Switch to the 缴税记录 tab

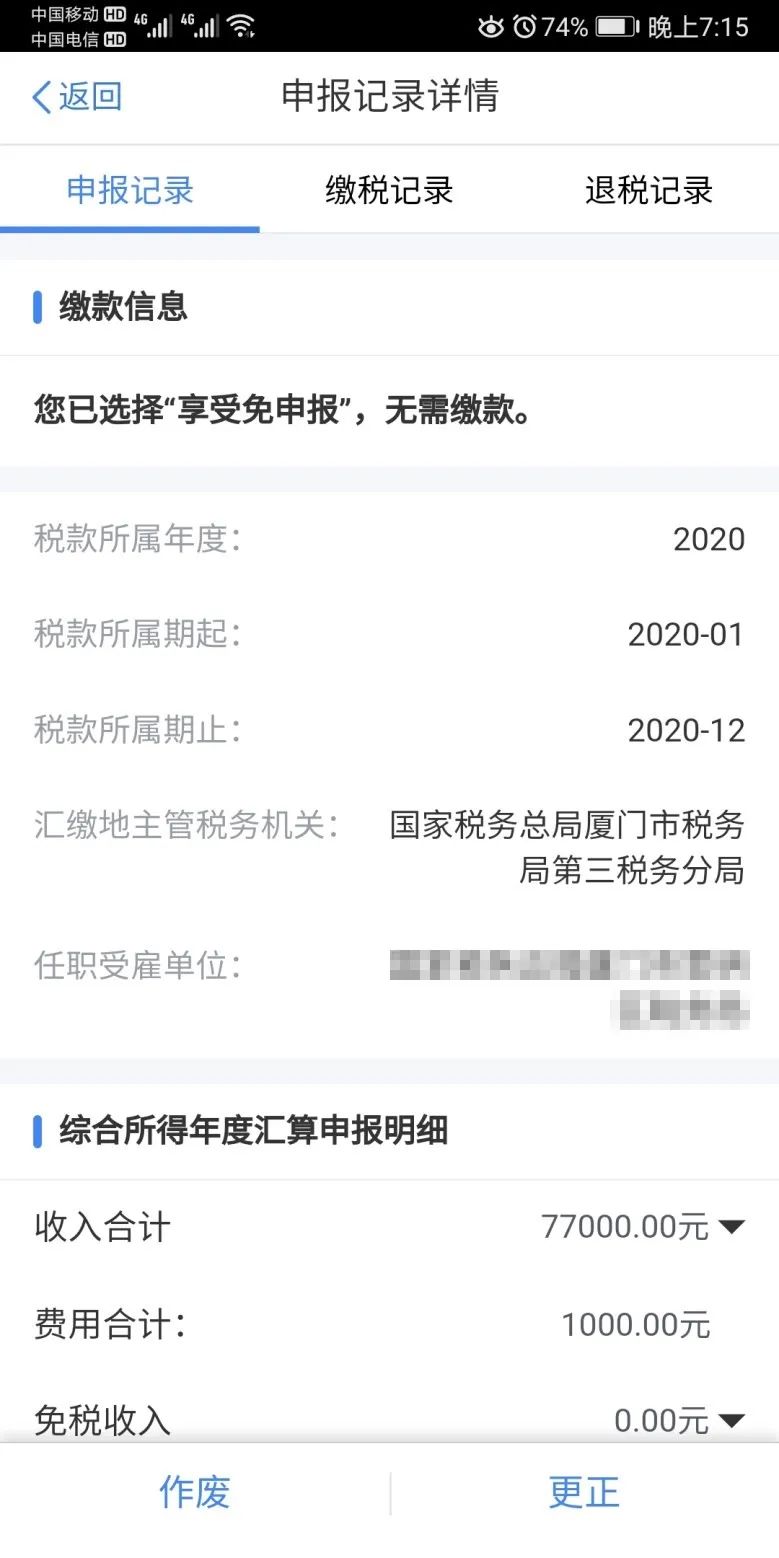(389, 190)
